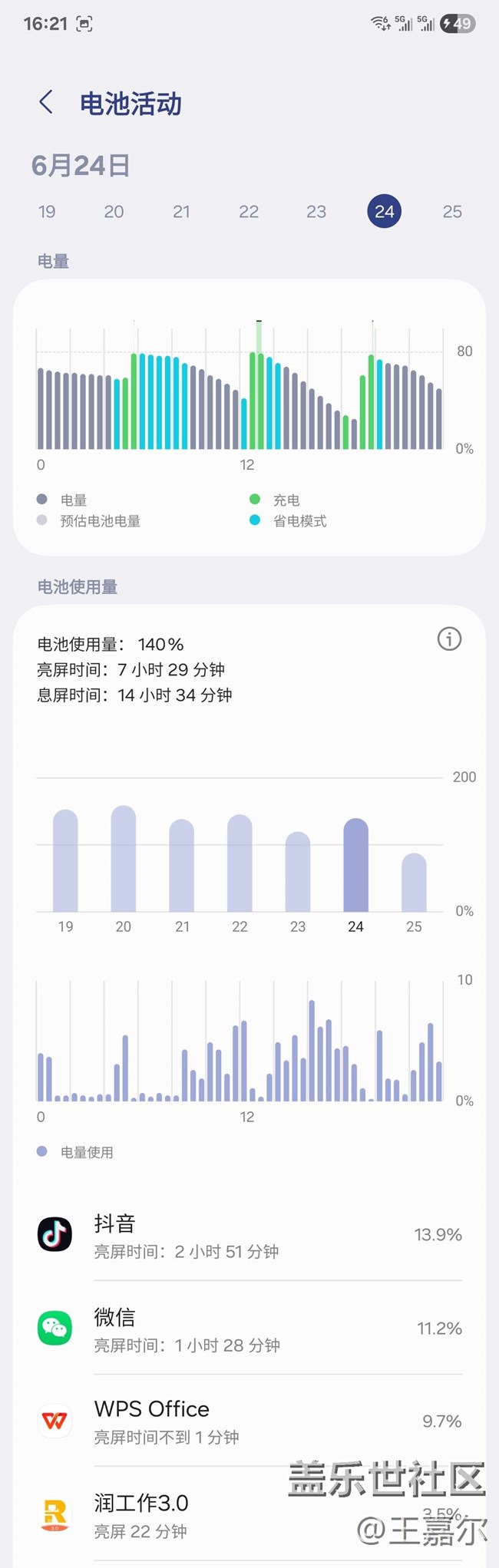The image size is (499, 1568).
Task: Tap the usage bar for day 20
Action: click(124, 860)
